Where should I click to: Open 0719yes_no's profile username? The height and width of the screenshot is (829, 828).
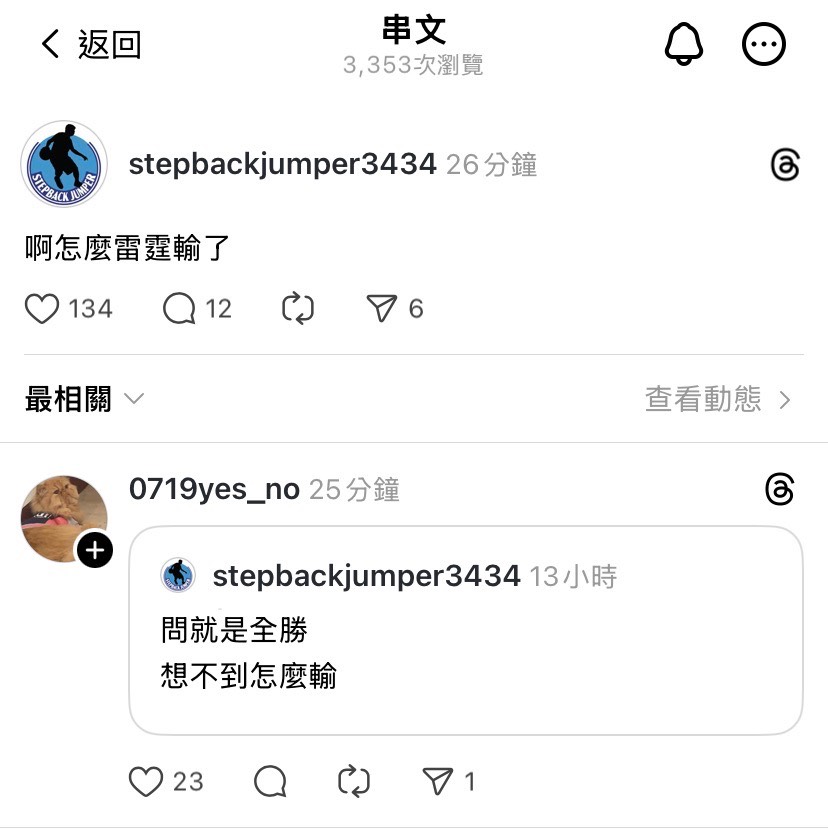(x=214, y=490)
